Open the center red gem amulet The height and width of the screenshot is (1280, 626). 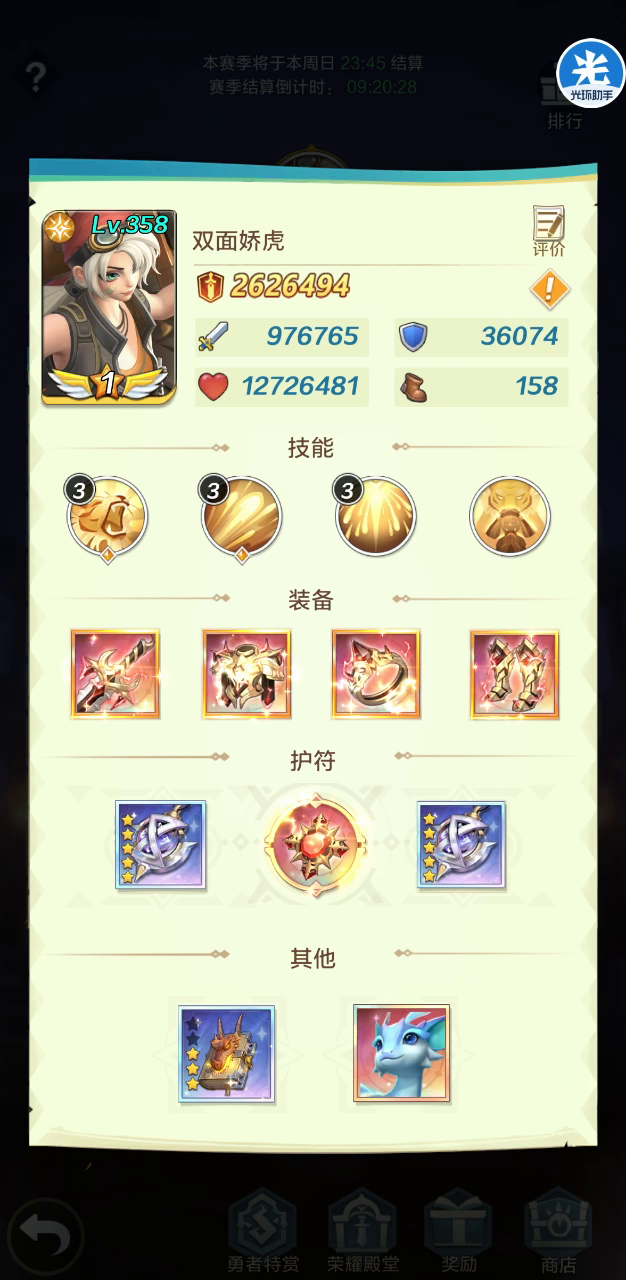click(312, 845)
